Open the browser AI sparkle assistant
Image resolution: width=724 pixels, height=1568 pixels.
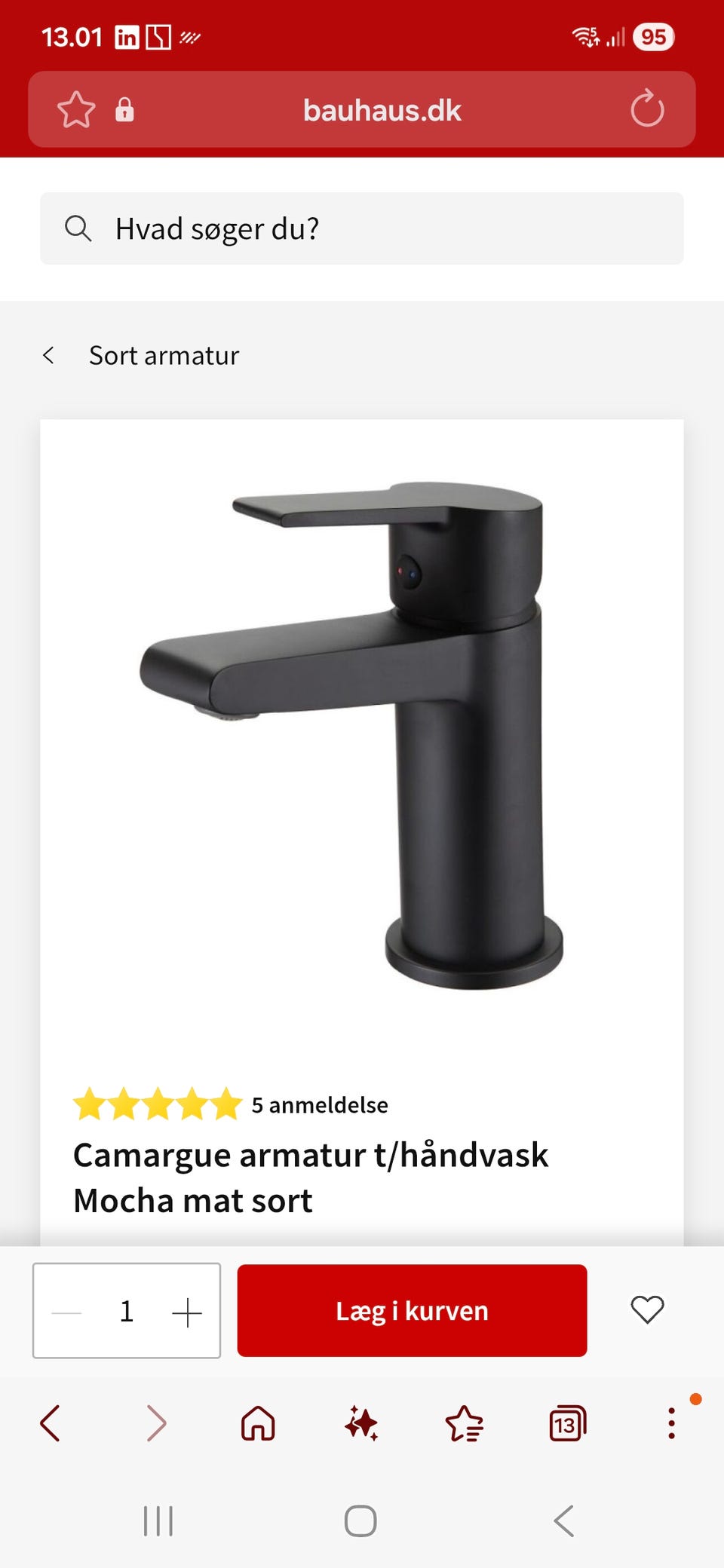(361, 1423)
